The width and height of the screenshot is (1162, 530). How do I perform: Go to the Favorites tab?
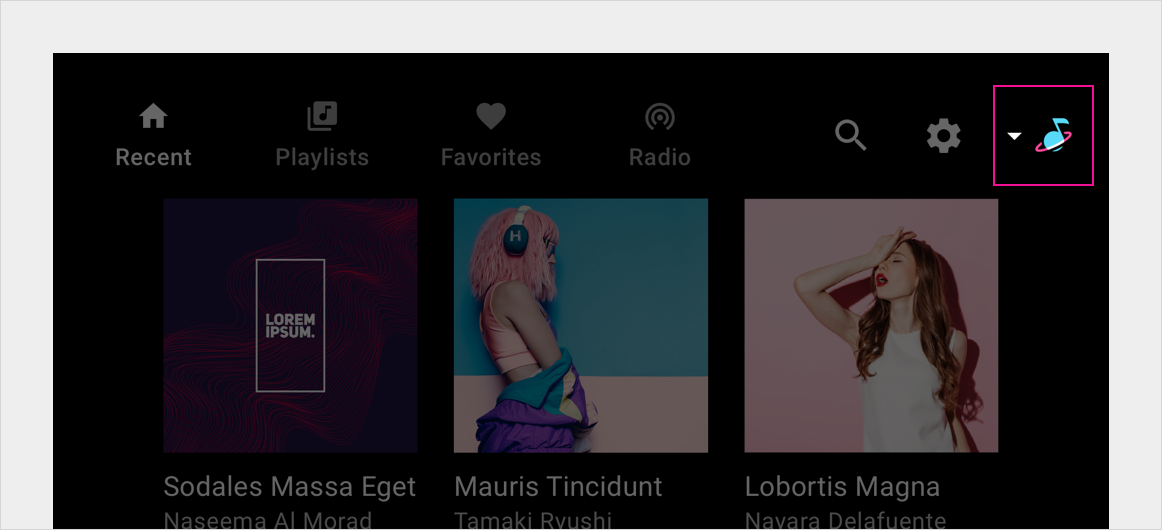pos(491,136)
